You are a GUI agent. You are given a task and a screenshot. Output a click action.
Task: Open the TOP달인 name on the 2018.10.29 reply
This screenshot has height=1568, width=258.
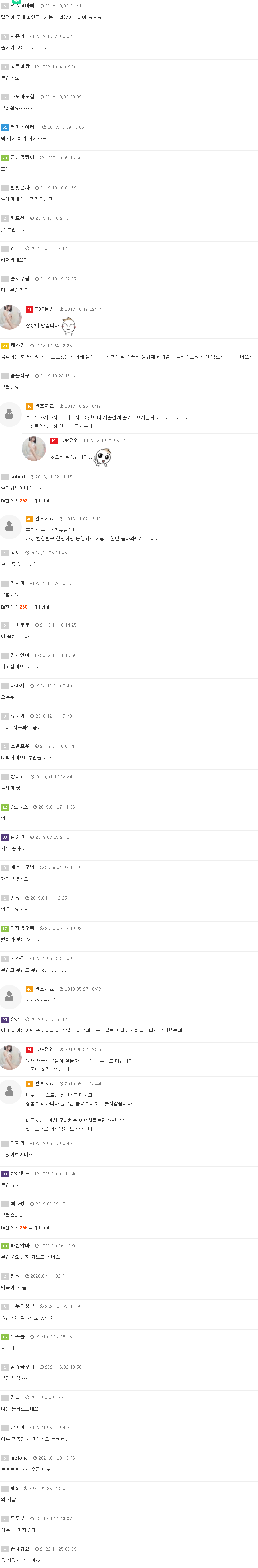pyautogui.click(x=68, y=440)
